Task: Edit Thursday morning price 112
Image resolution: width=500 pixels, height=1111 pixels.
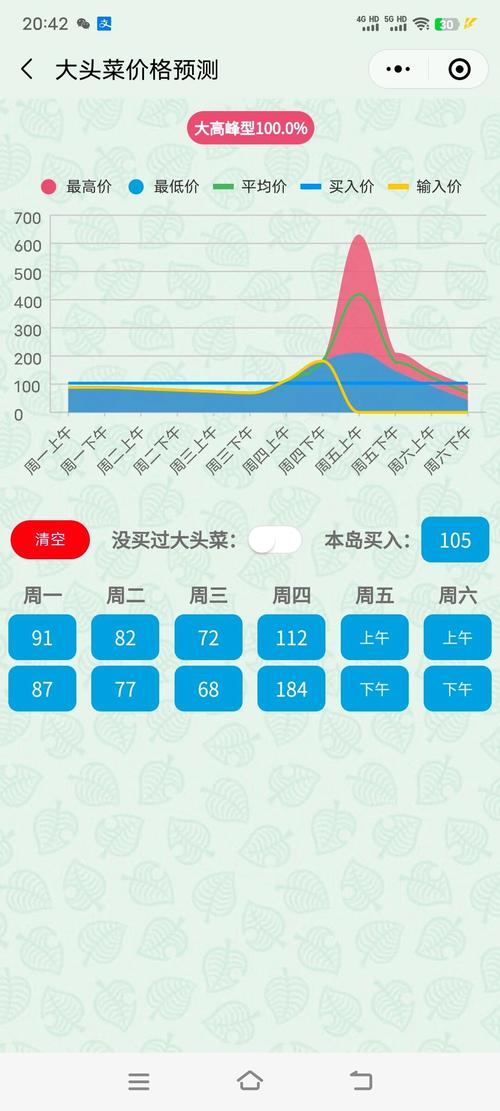Action: [291, 638]
